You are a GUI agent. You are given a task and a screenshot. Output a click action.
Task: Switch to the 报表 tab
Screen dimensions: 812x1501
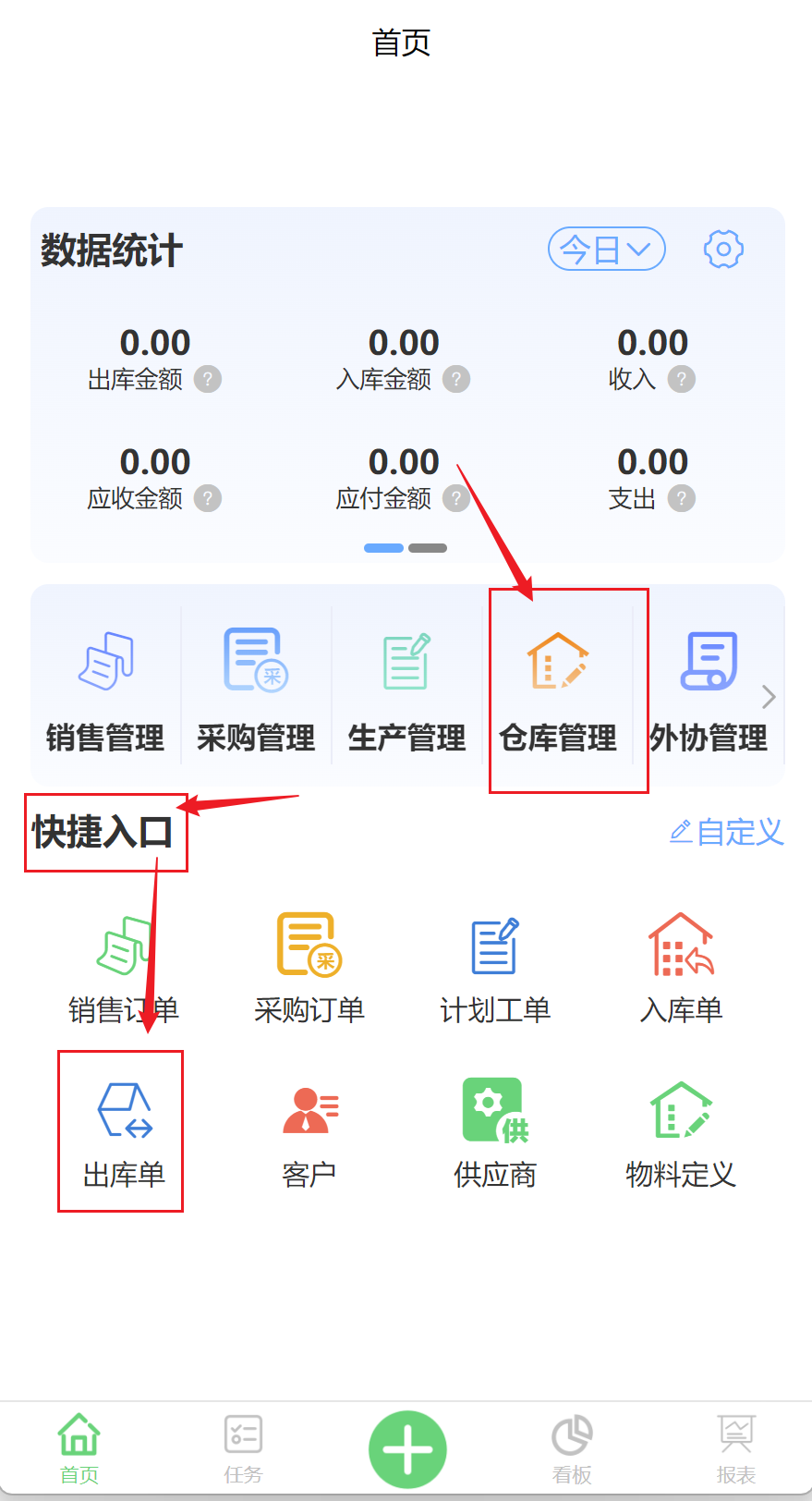point(736,1448)
